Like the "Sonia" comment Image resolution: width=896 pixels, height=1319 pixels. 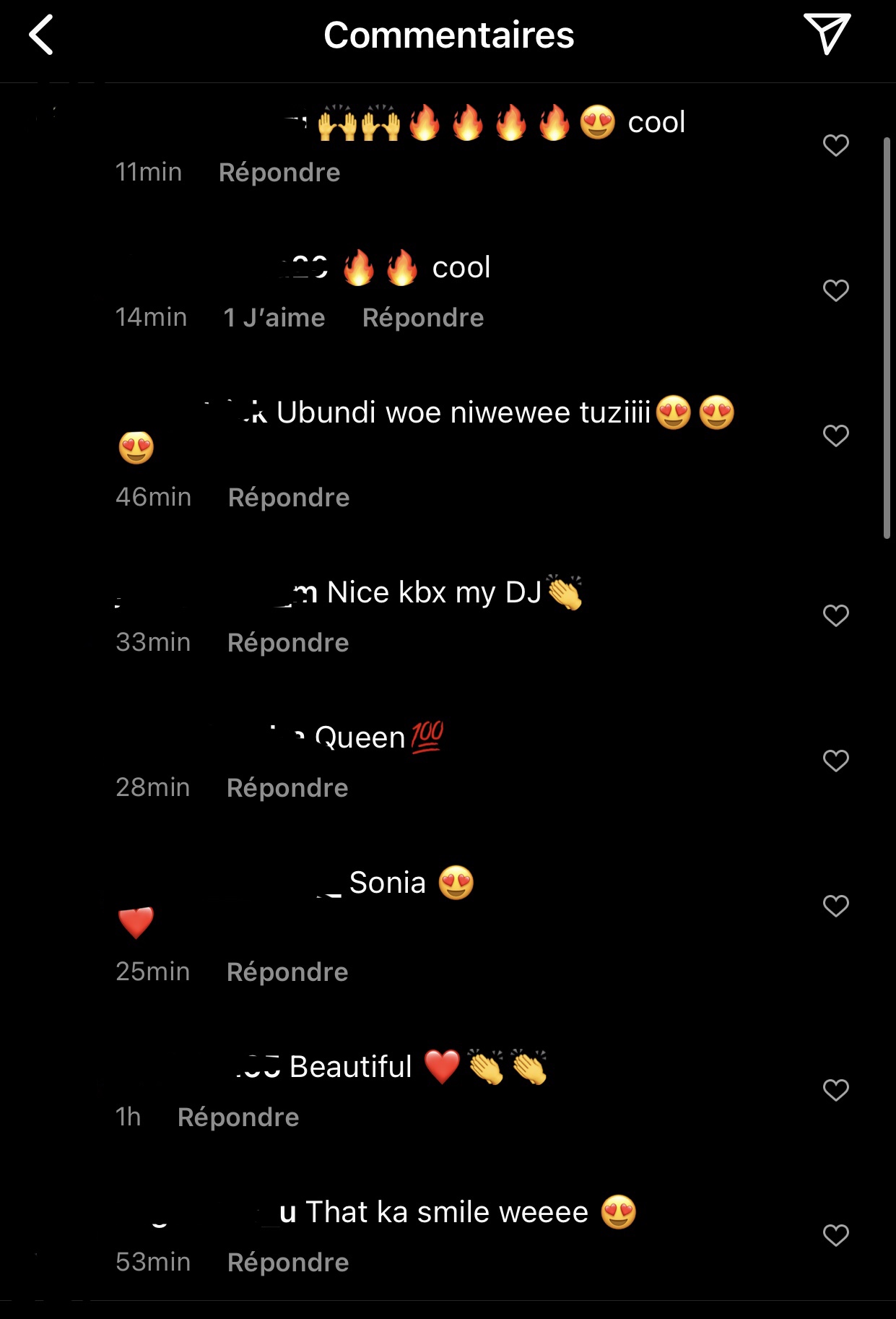tap(835, 906)
